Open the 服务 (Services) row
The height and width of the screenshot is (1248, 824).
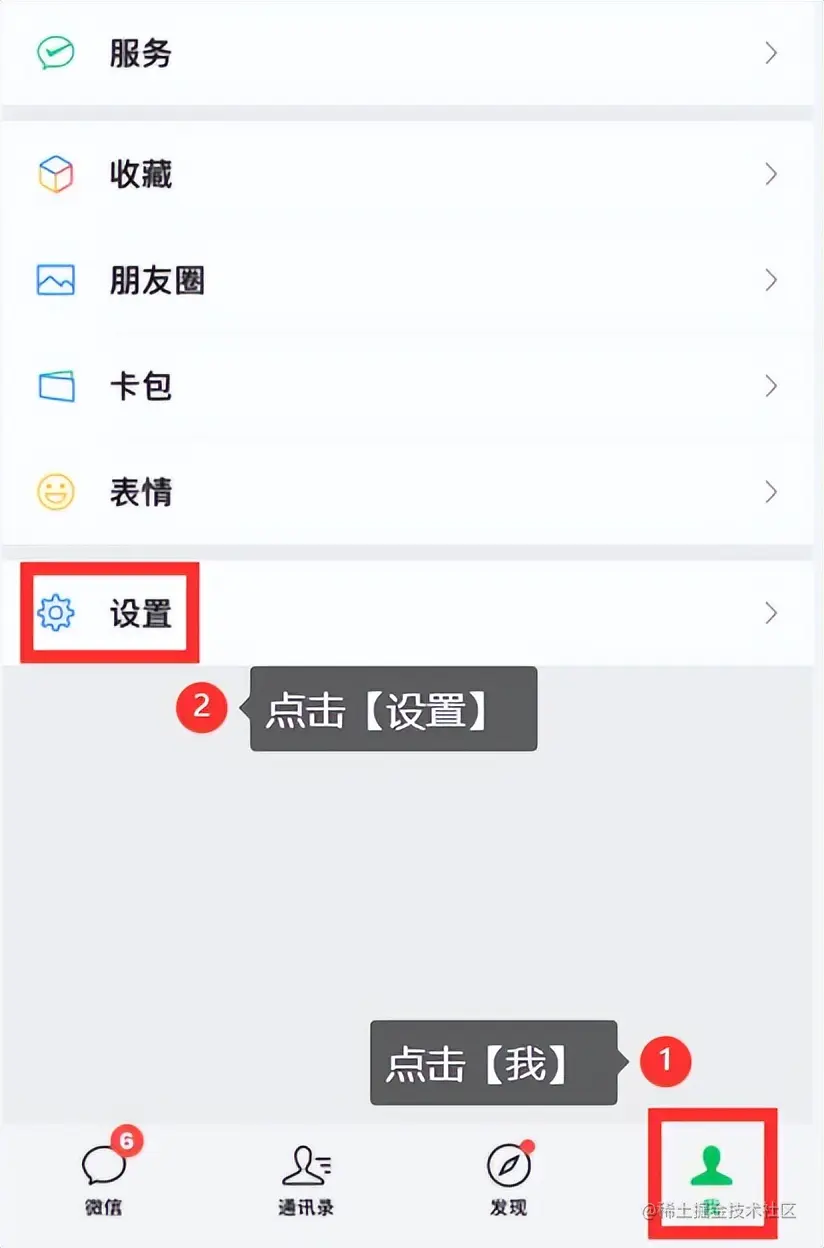pos(140,54)
